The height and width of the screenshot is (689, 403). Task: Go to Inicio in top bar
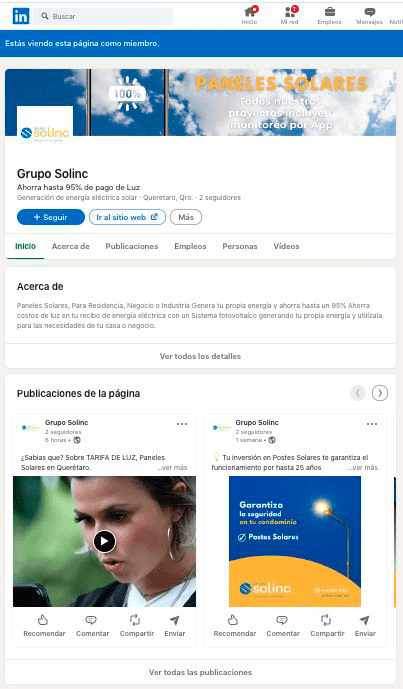(x=250, y=15)
